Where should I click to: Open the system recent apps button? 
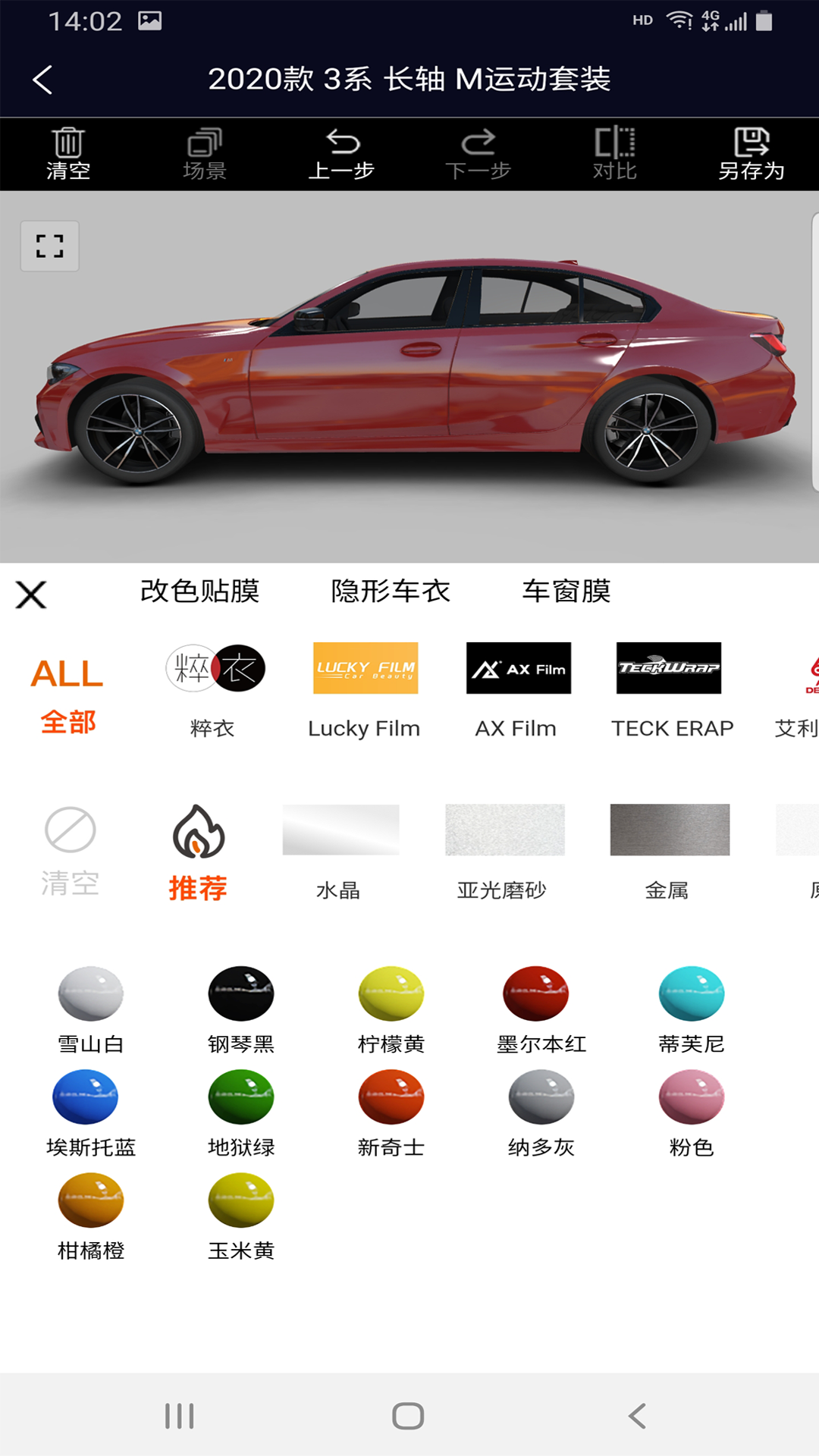coord(180,1416)
